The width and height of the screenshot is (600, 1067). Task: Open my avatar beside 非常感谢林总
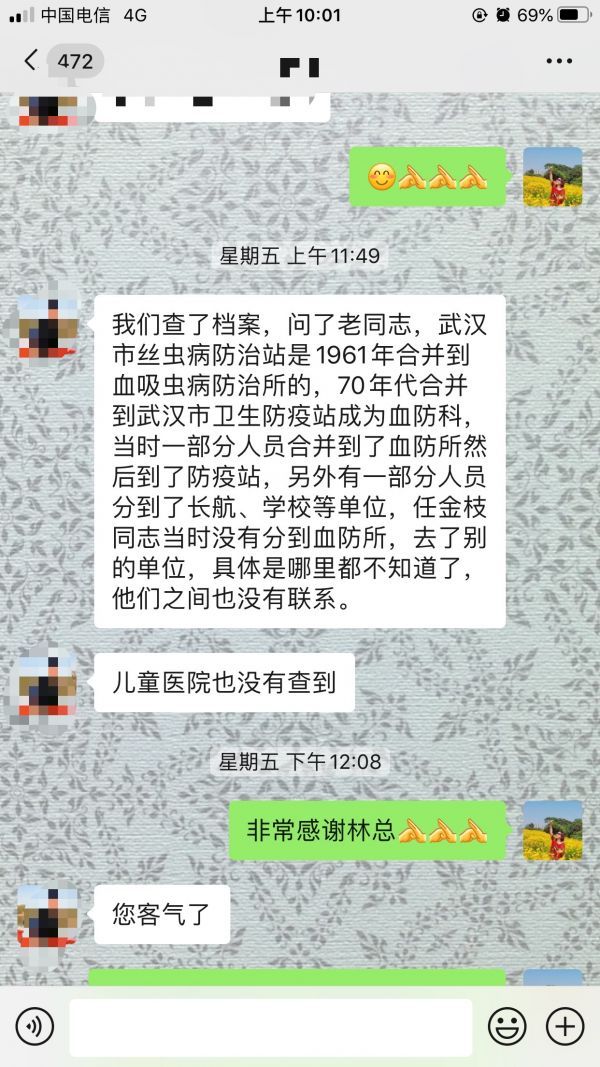tap(552, 830)
